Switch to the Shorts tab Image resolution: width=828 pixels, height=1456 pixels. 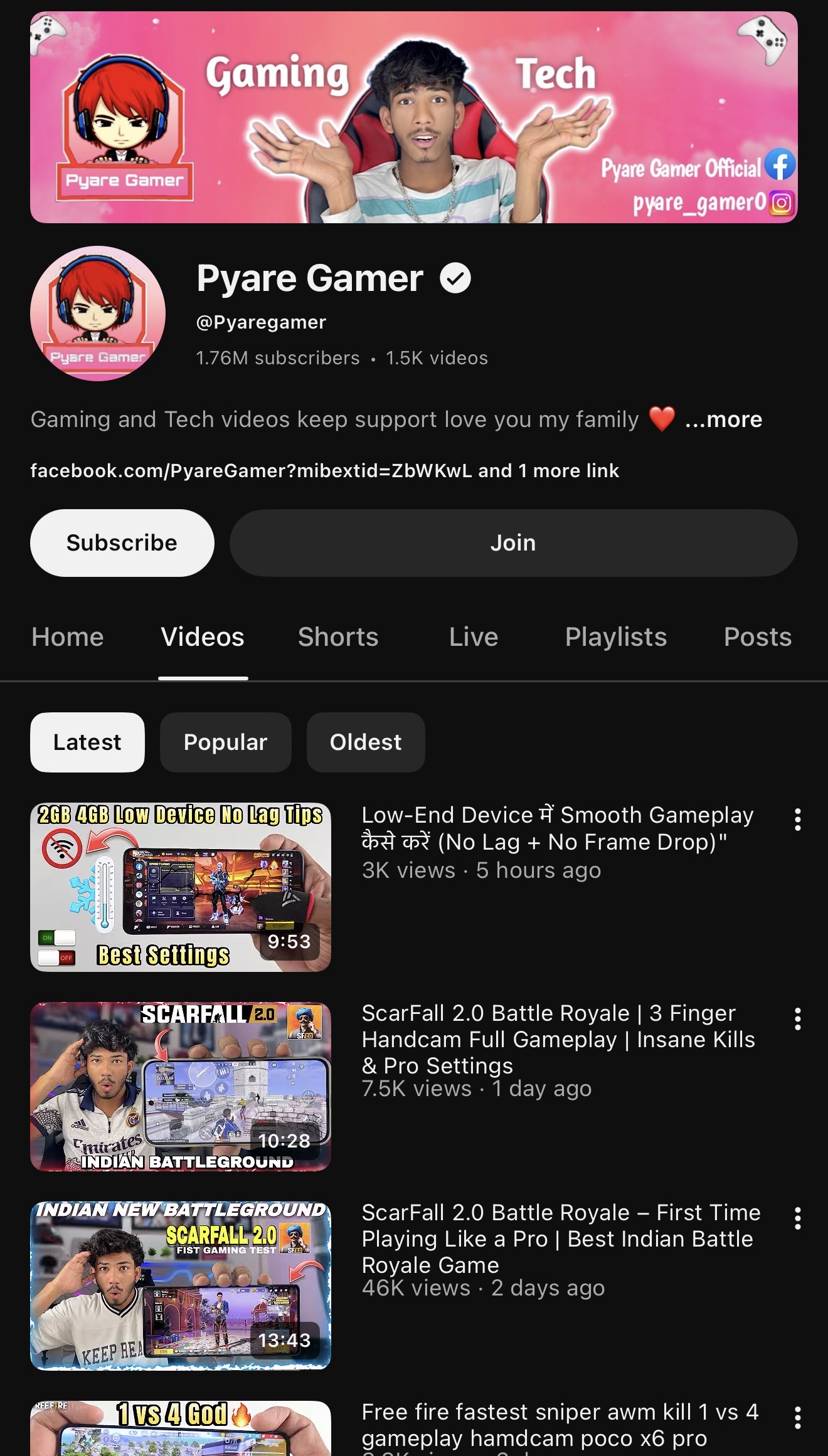pos(338,637)
